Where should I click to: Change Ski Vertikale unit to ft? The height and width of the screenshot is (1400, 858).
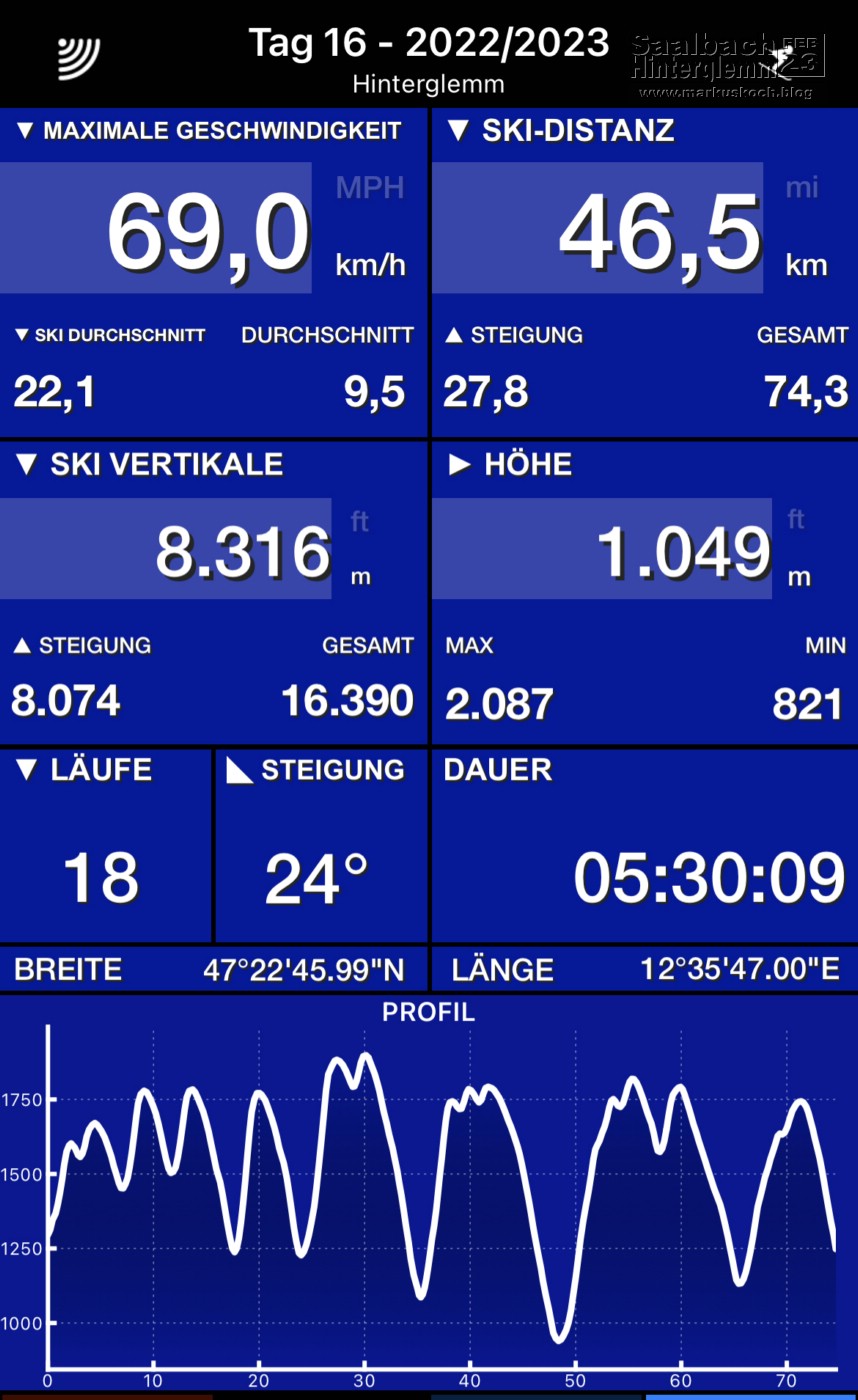point(359,520)
